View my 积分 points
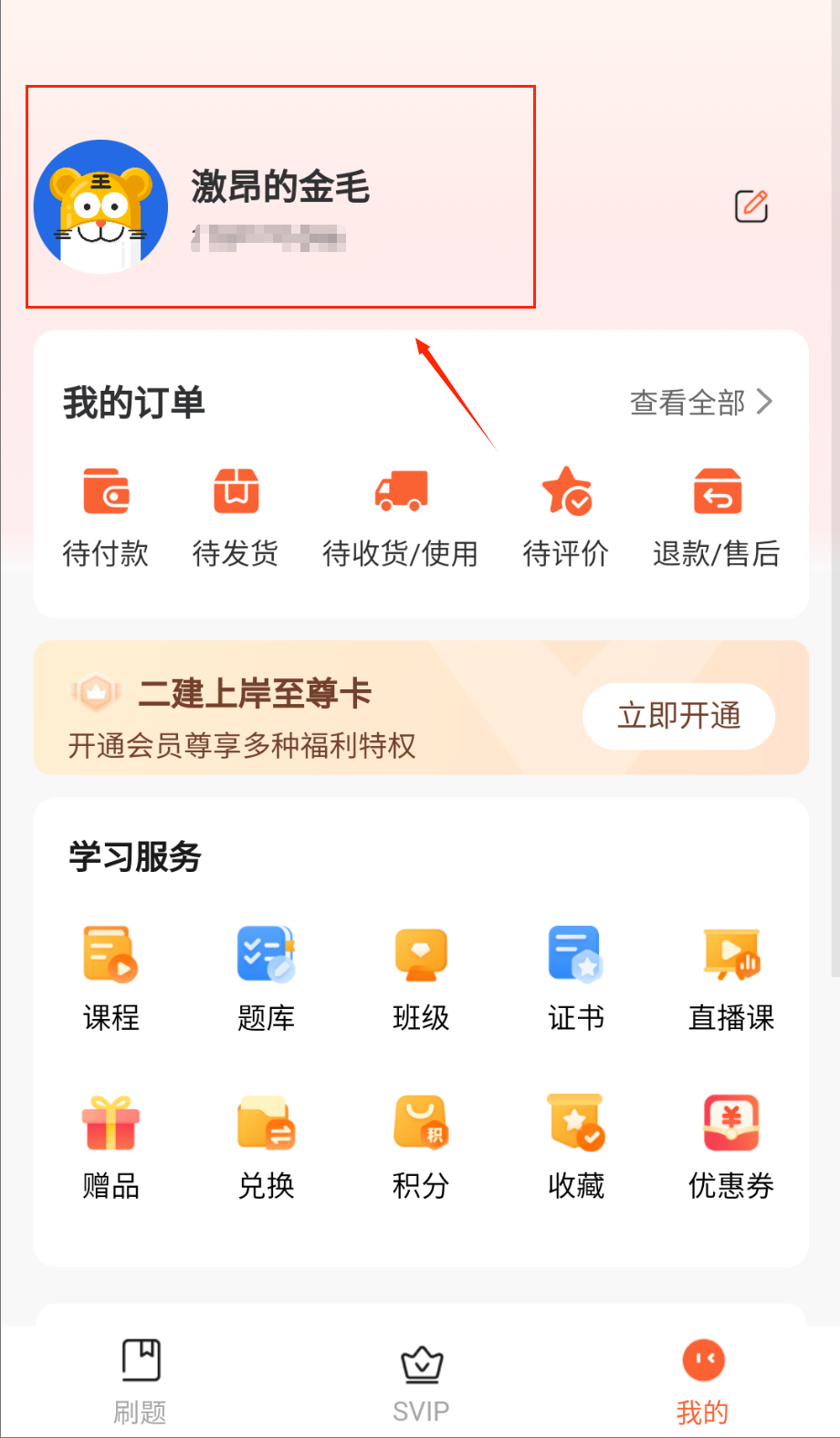The image size is (840, 1438). pyautogui.click(x=421, y=1145)
